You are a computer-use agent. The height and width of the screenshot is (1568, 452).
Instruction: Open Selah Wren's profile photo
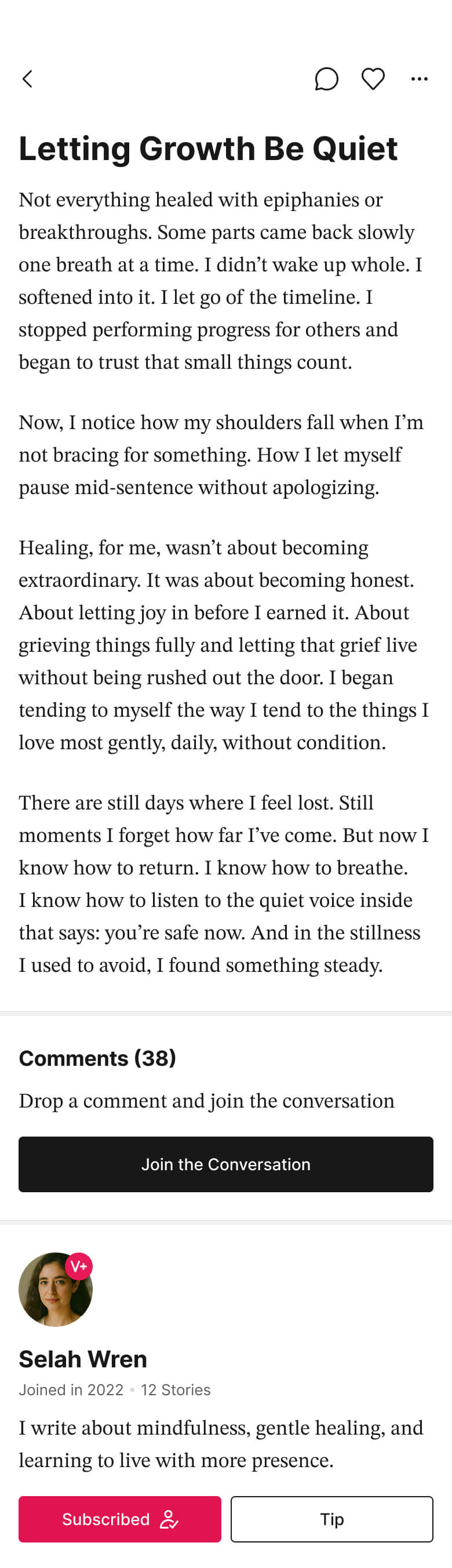click(56, 1289)
